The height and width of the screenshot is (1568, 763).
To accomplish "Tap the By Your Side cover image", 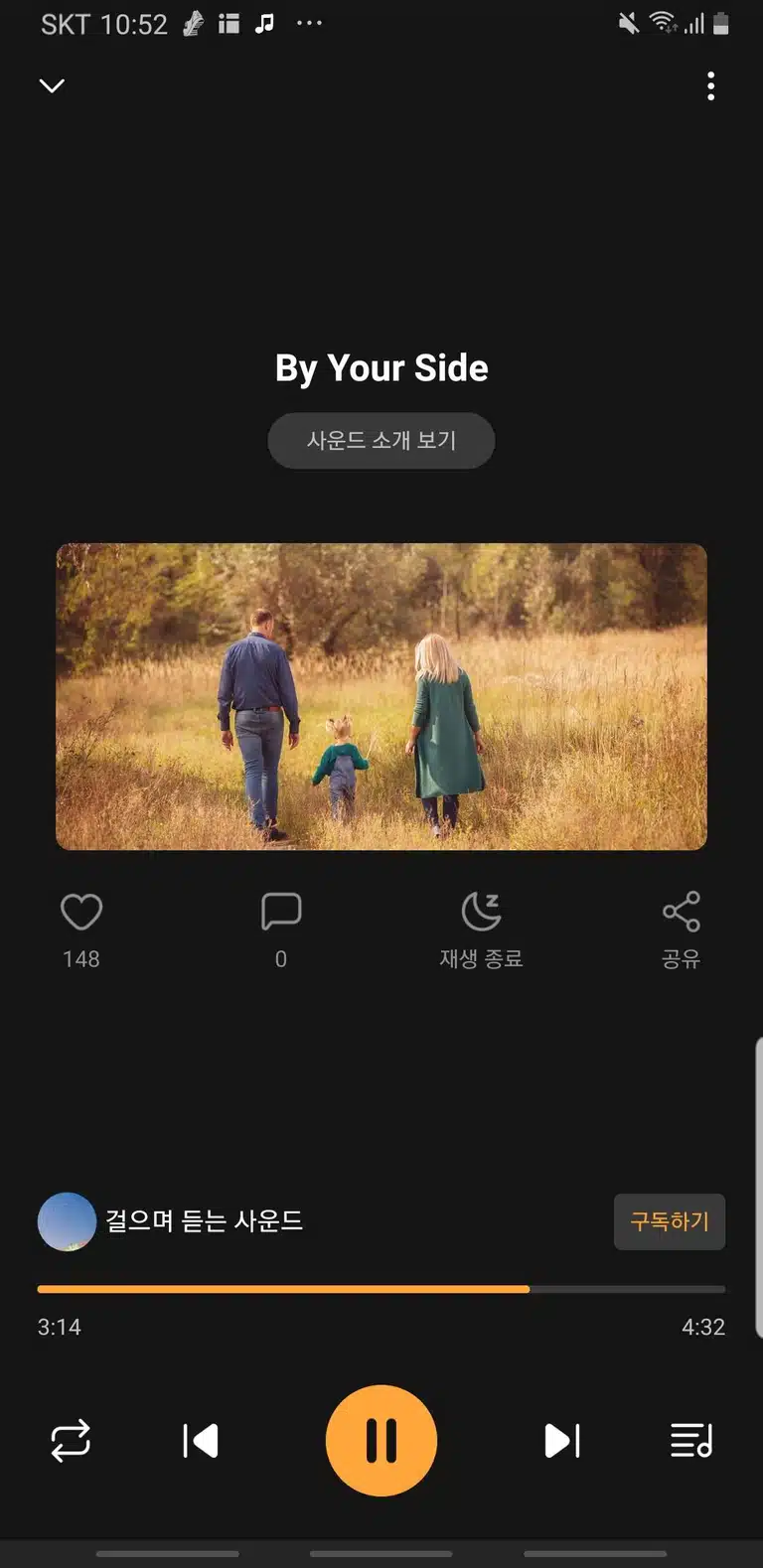I will [x=381, y=696].
